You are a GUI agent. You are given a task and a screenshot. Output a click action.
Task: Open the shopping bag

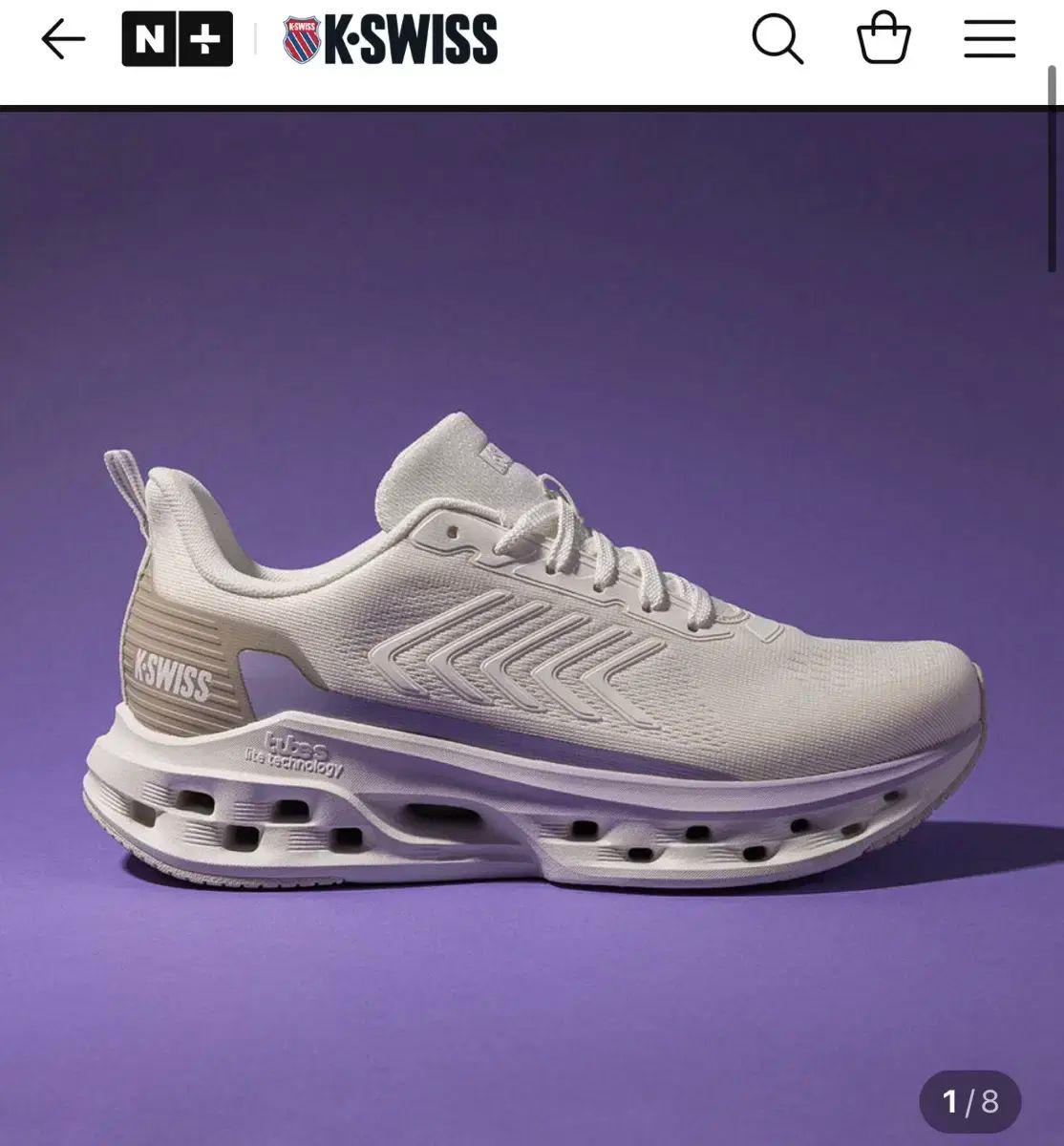click(x=883, y=40)
